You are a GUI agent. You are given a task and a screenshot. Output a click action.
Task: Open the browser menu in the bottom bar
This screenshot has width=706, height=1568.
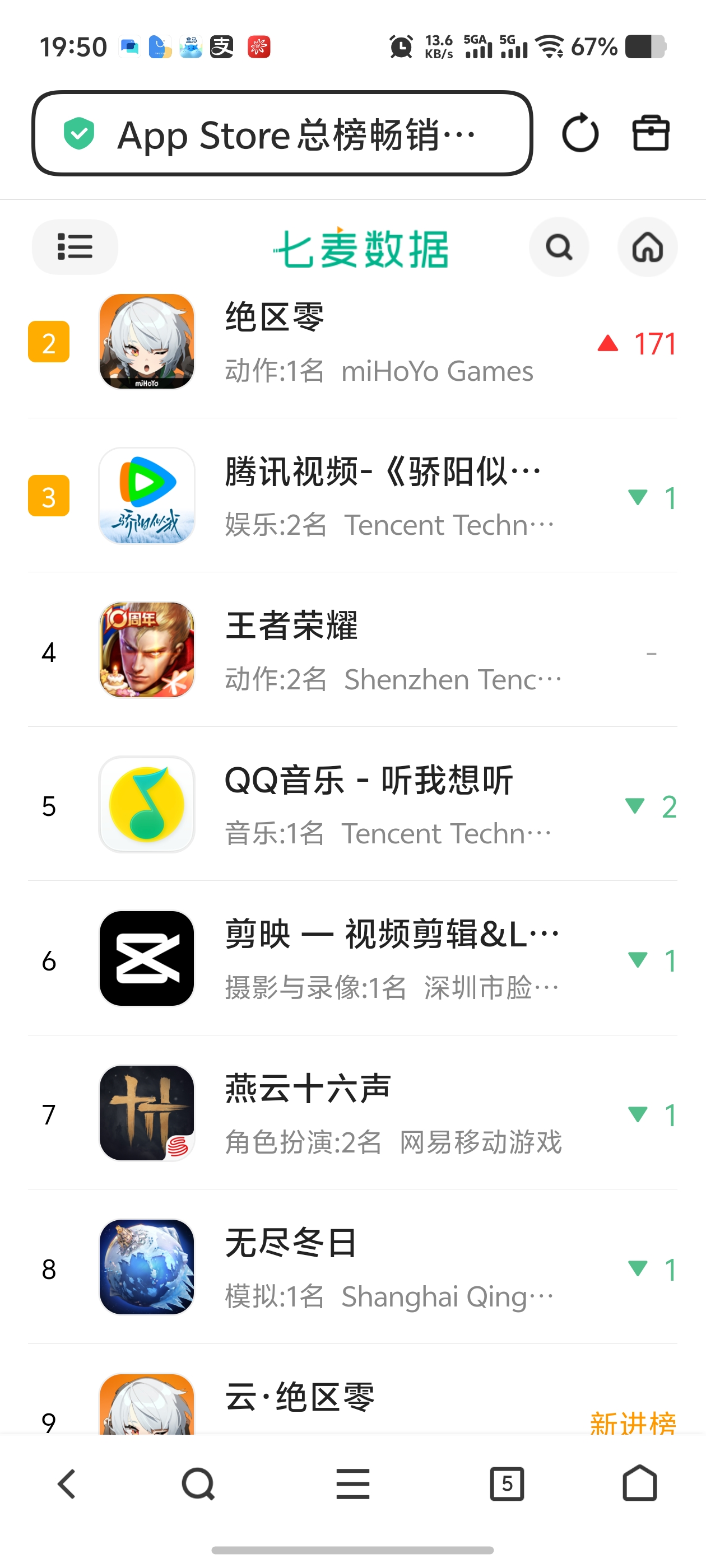pyautogui.click(x=352, y=1484)
